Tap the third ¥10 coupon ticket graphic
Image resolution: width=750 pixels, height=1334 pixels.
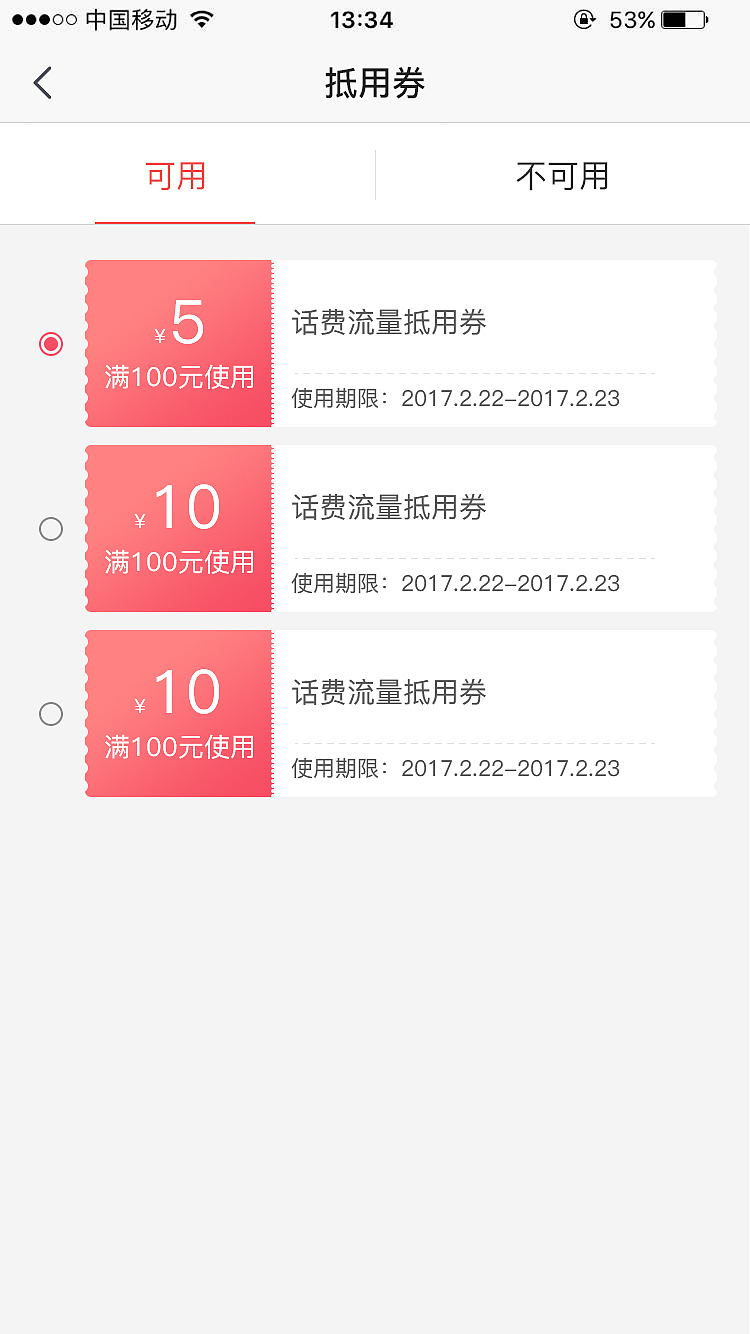tap(178, 713)
